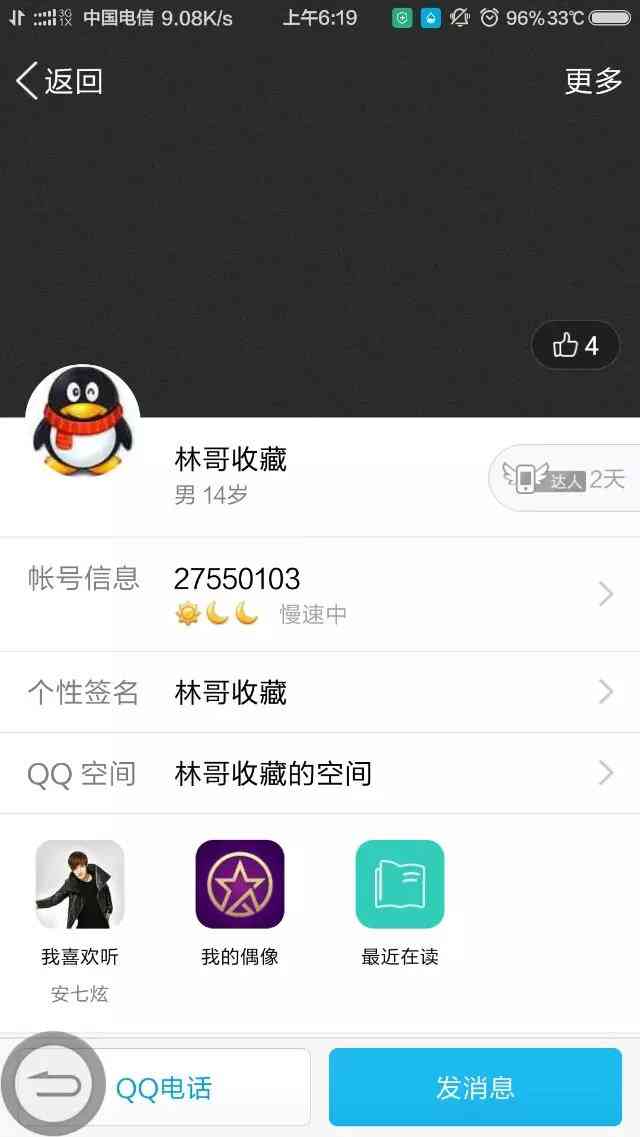Screen dimensions: 640x1137
Task: Start a QQ电话 call
Action: point(164,1087)
